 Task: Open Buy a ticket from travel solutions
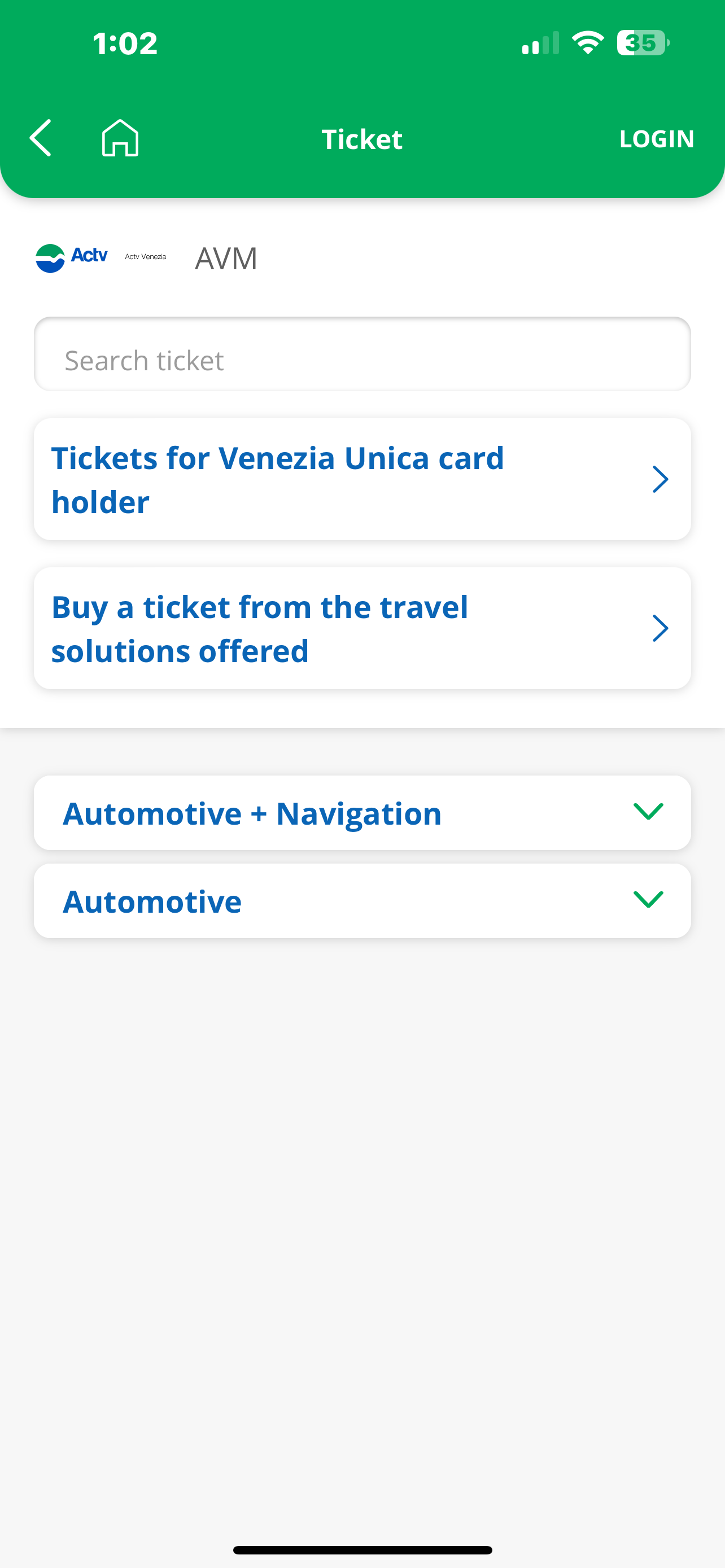coord(362,628)
